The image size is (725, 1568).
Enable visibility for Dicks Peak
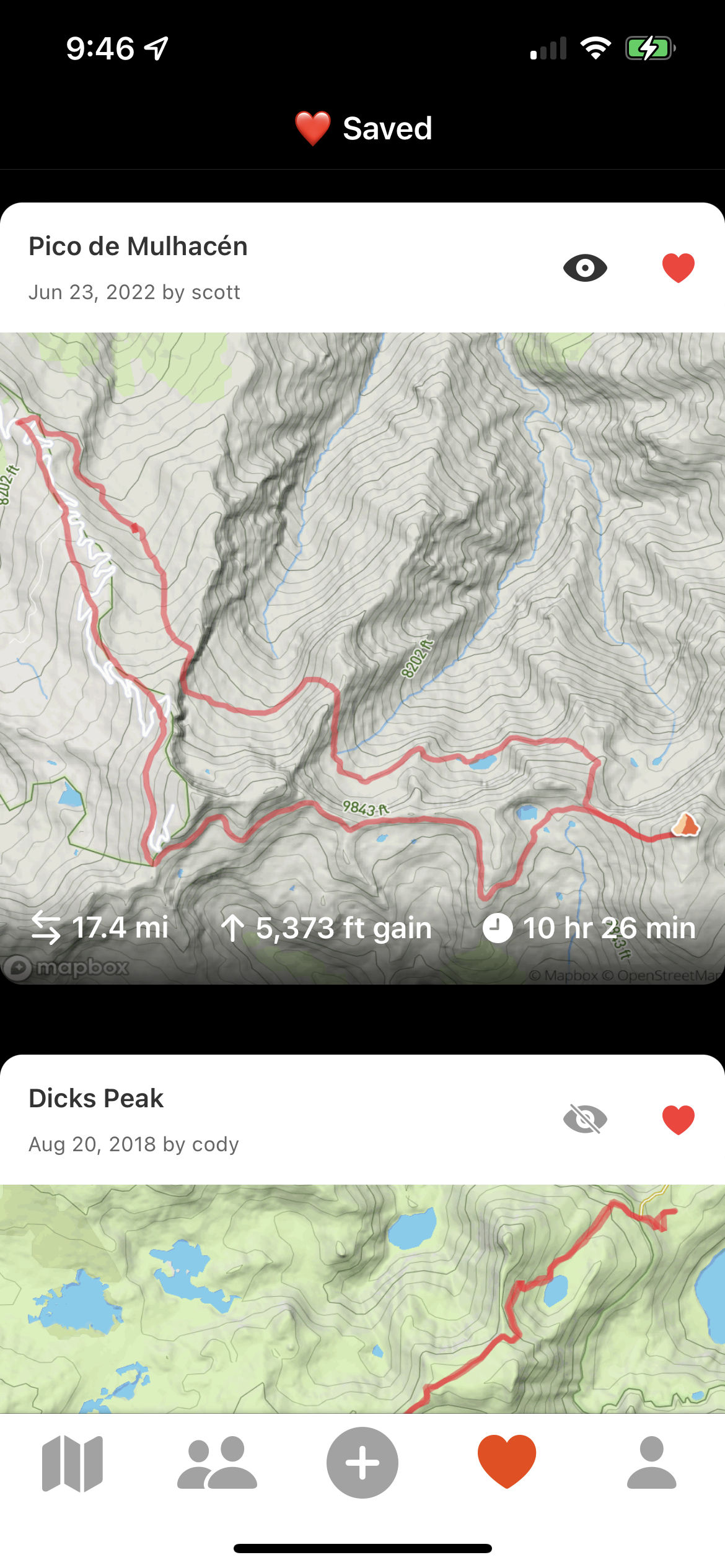pyautogui.click(x=586, y=1118)
